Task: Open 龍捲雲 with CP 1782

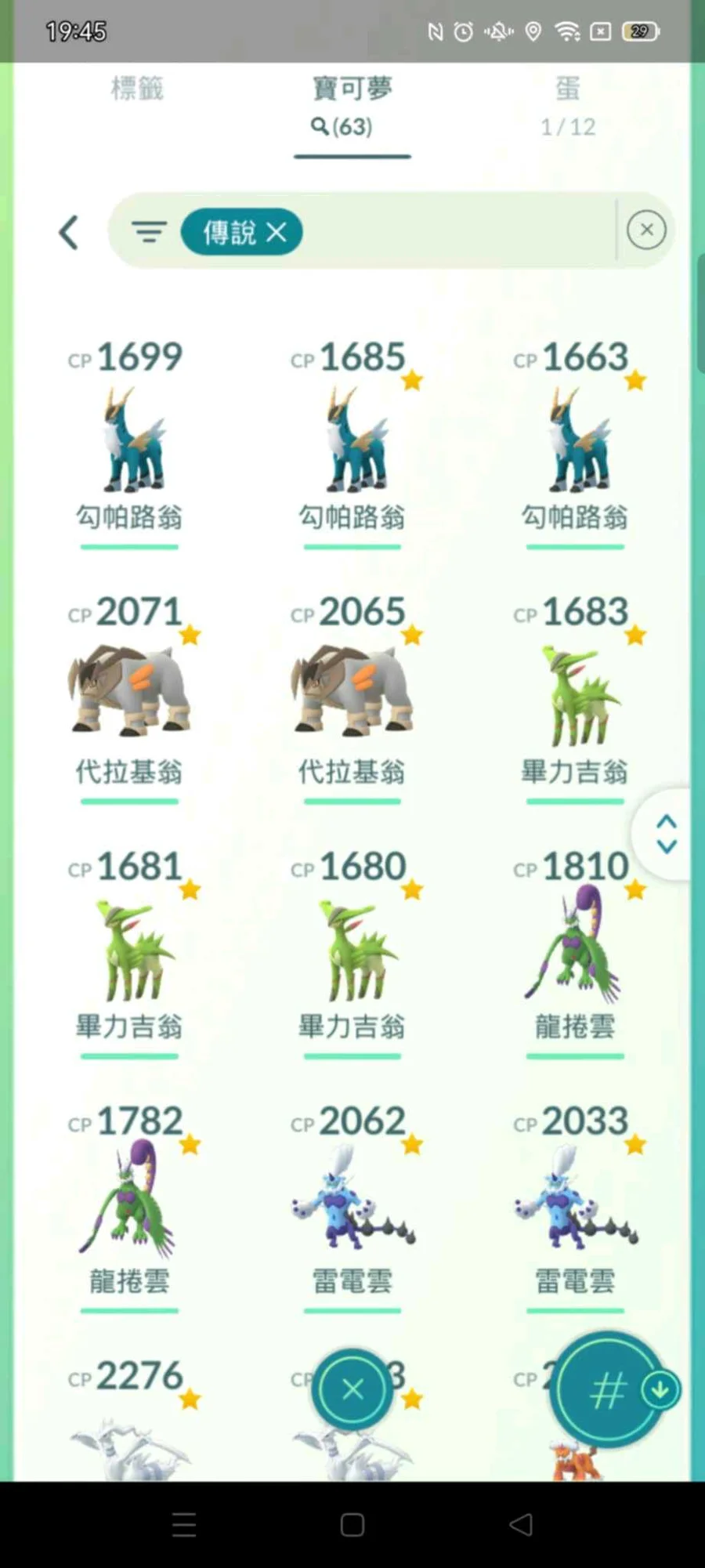Action: (x=130, y=1203)
